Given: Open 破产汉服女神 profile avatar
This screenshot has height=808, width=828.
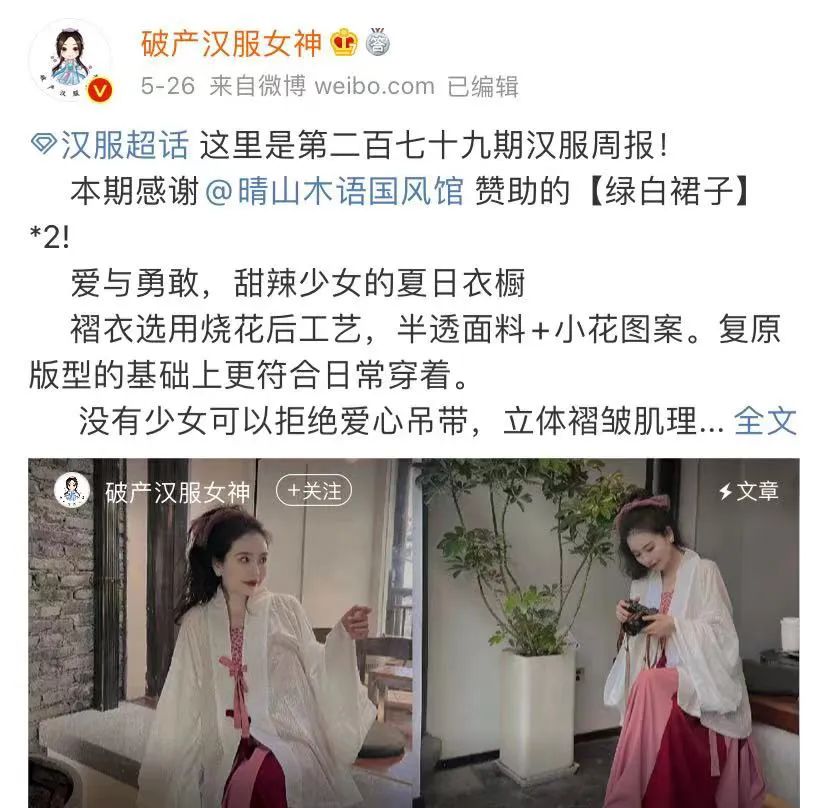Looking at the screenshot, I should point(70,60).
